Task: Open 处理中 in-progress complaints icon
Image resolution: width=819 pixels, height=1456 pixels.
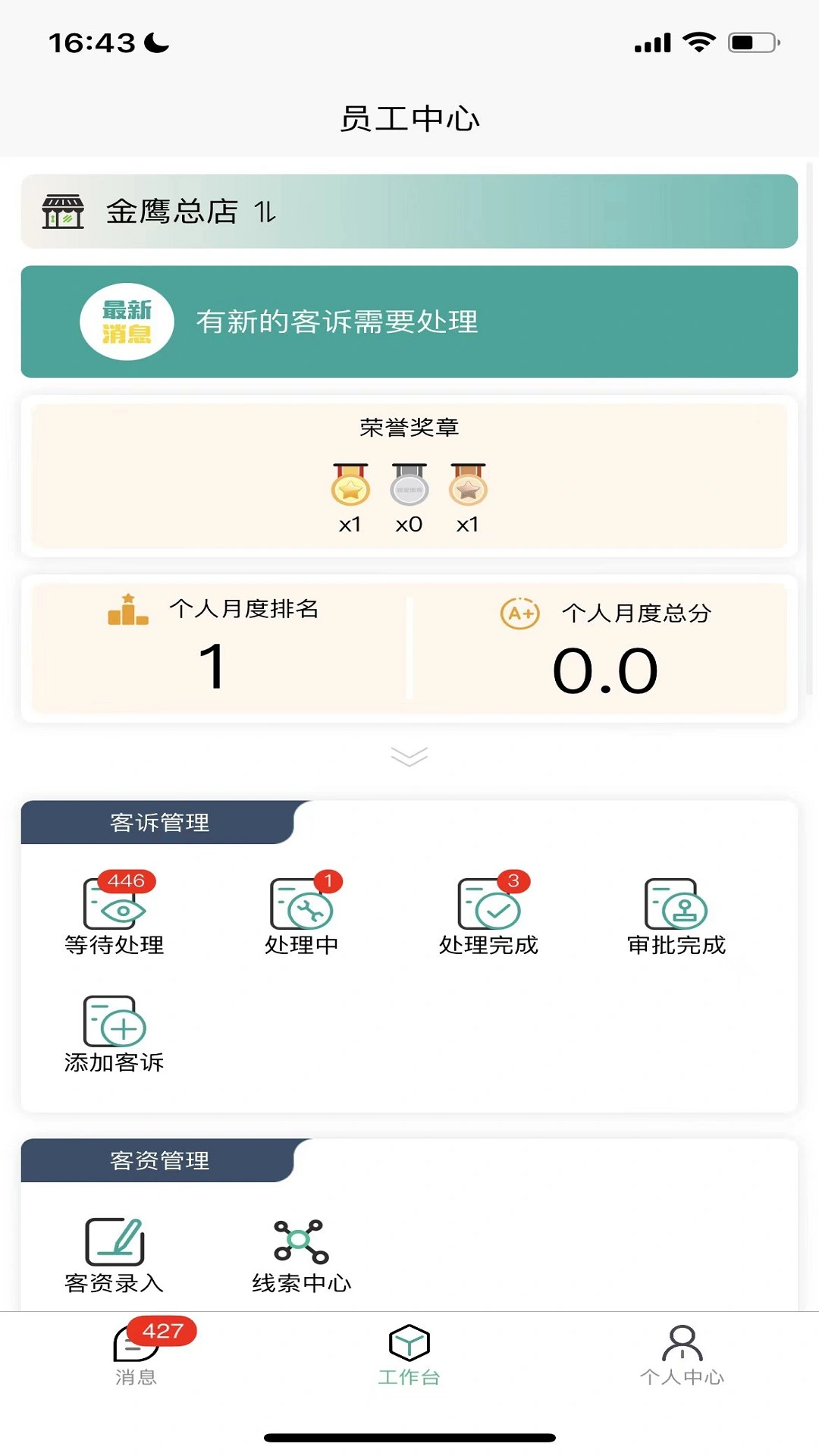Action: [302, 908]
